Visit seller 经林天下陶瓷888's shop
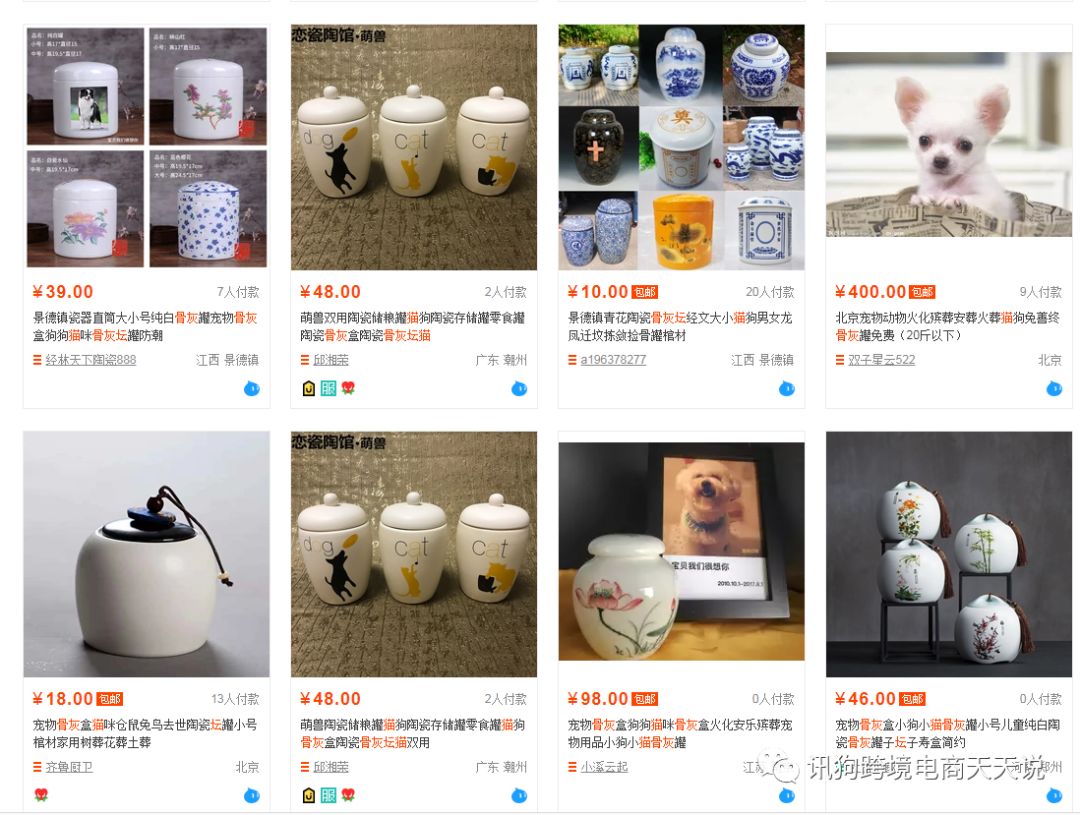The image size is (1080, 815). pos(90,360)
